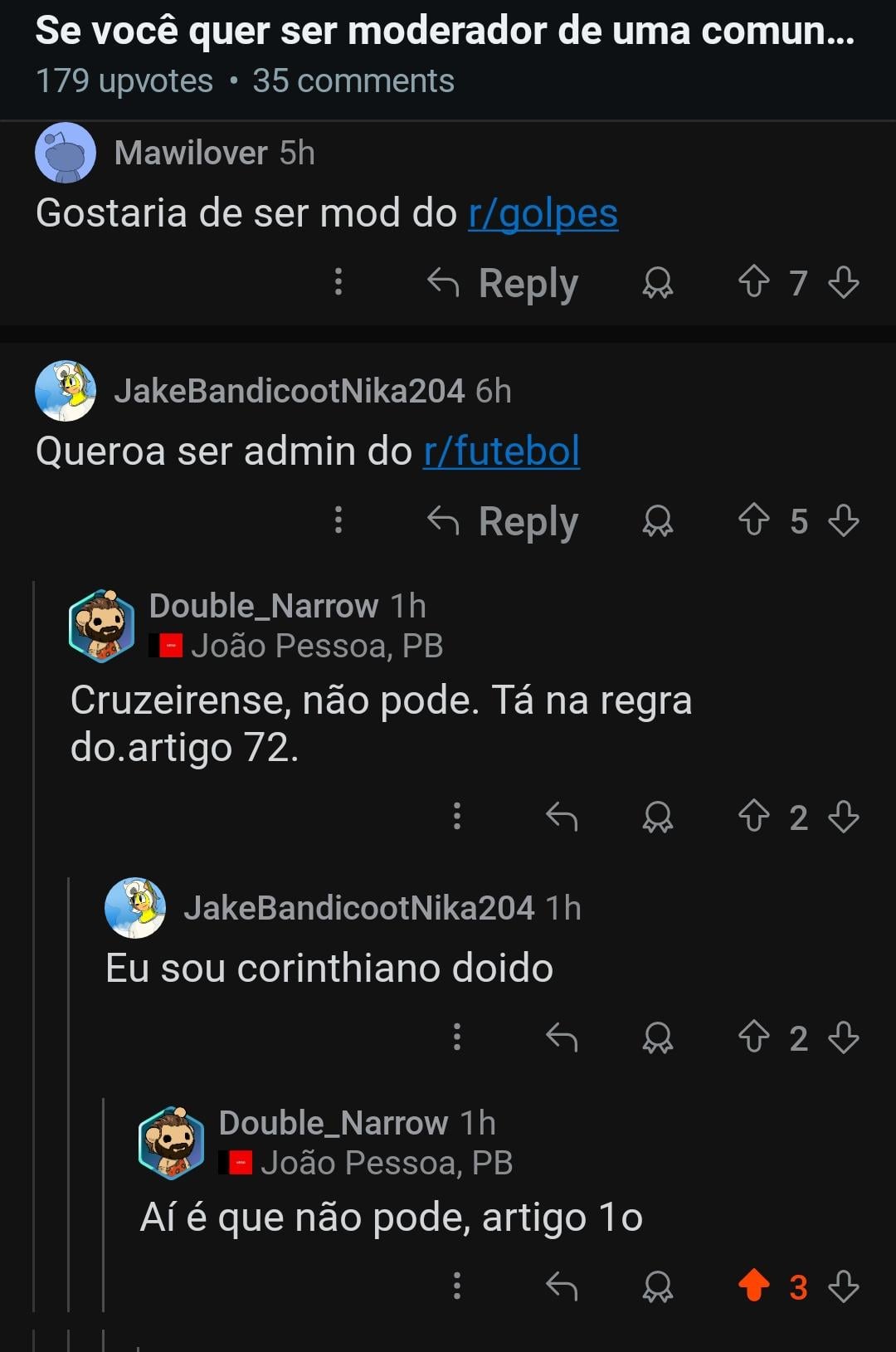This screenshot has width=896, height=1352.
Task: Open options for 'Eu sou corinthiano doido' comment
Action: click(457, 1037)
